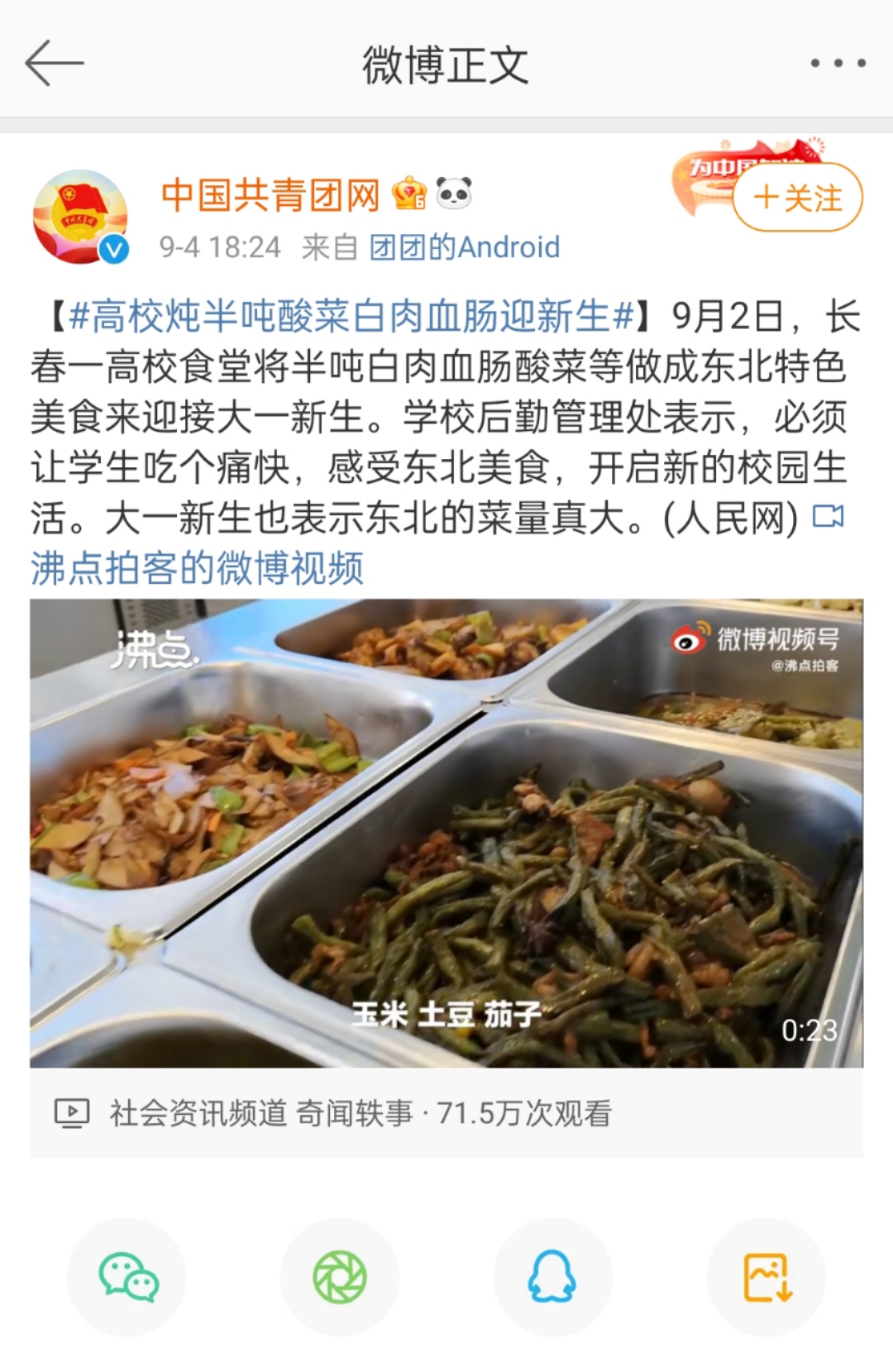
Task: Open the 中国共青团网 account name
Action: point(270,195)
